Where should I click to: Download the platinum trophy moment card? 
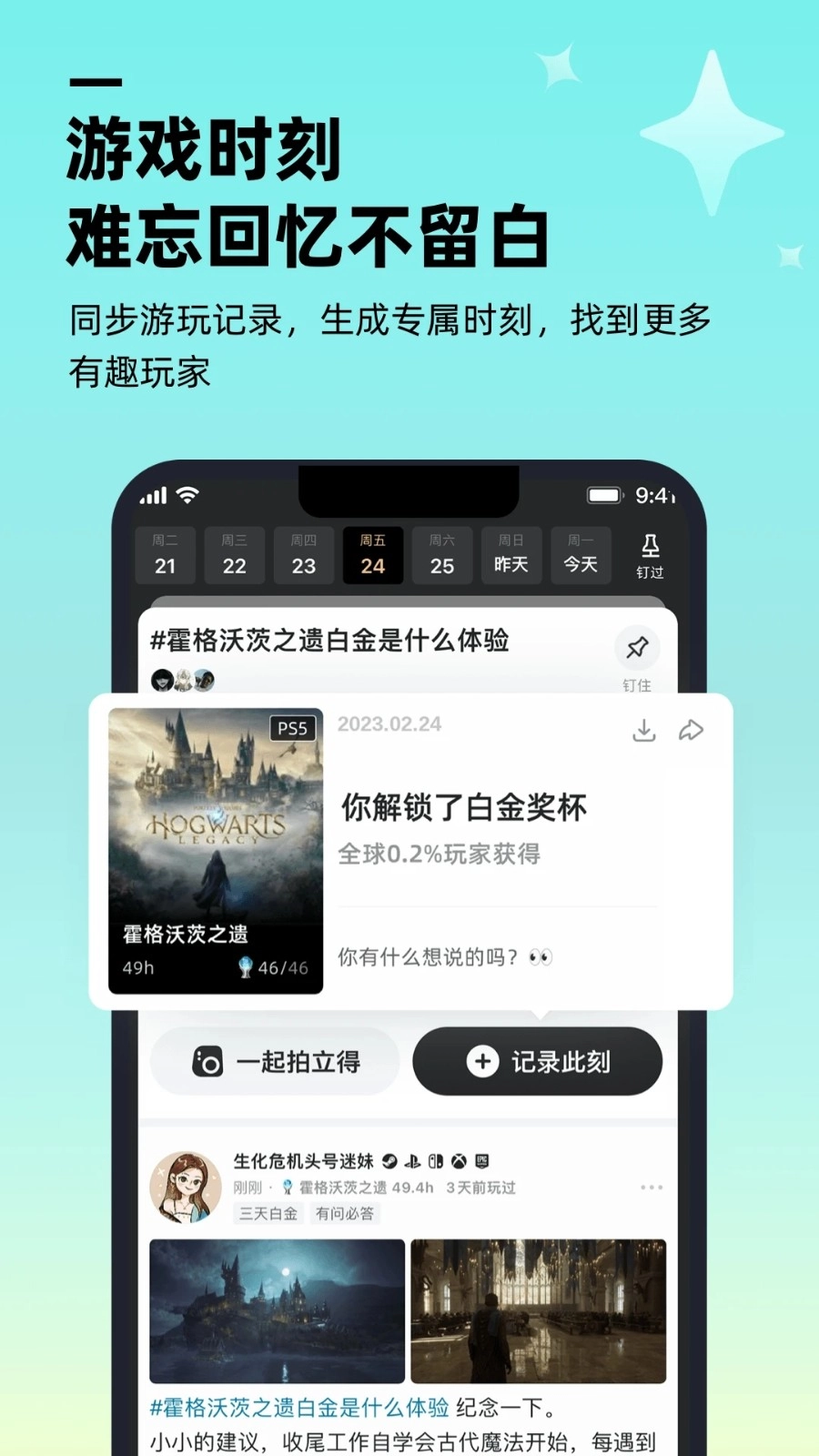click(644, 729)
